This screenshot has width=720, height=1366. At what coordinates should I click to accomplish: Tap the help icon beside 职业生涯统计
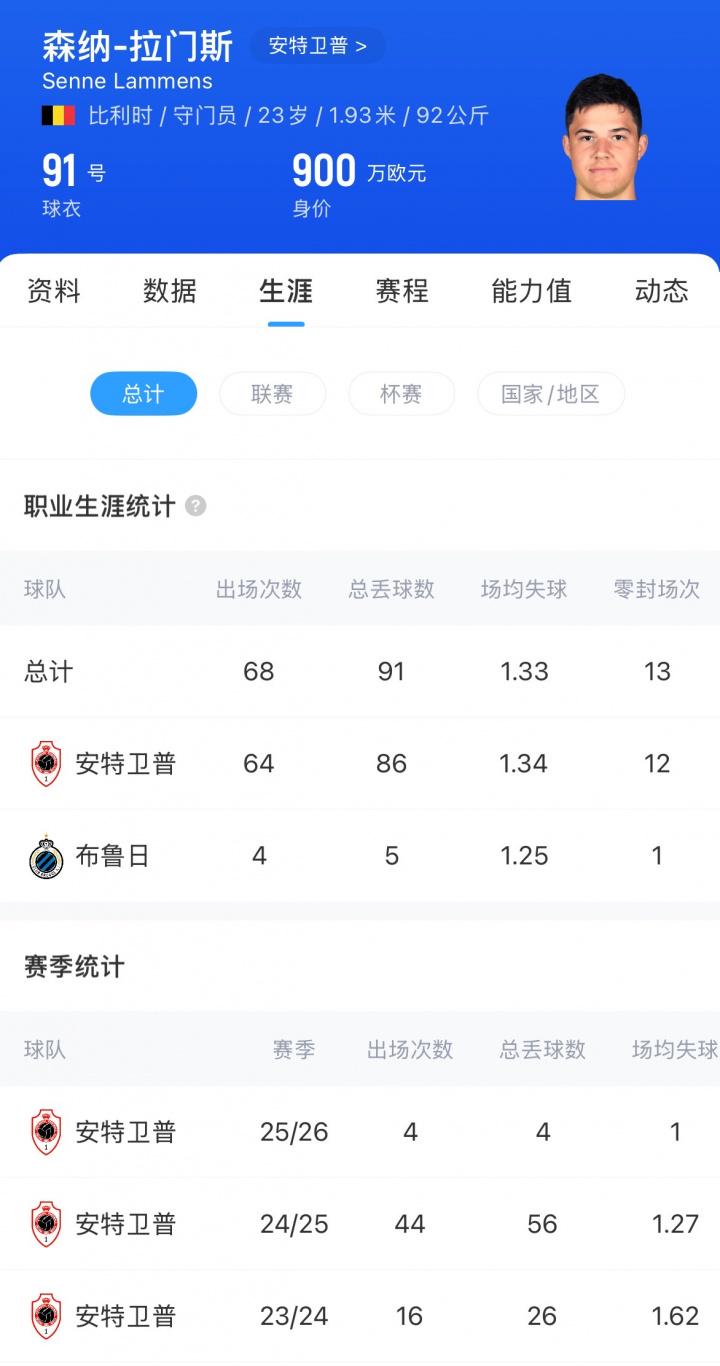click(196, 506)
